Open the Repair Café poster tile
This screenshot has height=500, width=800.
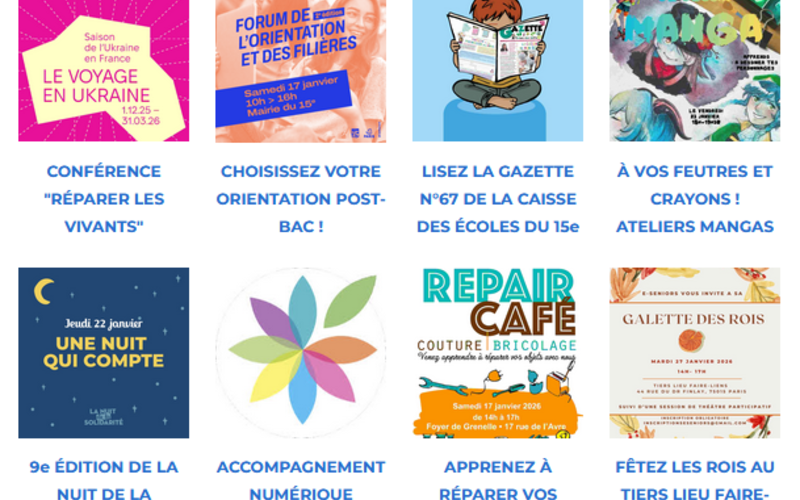coord(497,352)
